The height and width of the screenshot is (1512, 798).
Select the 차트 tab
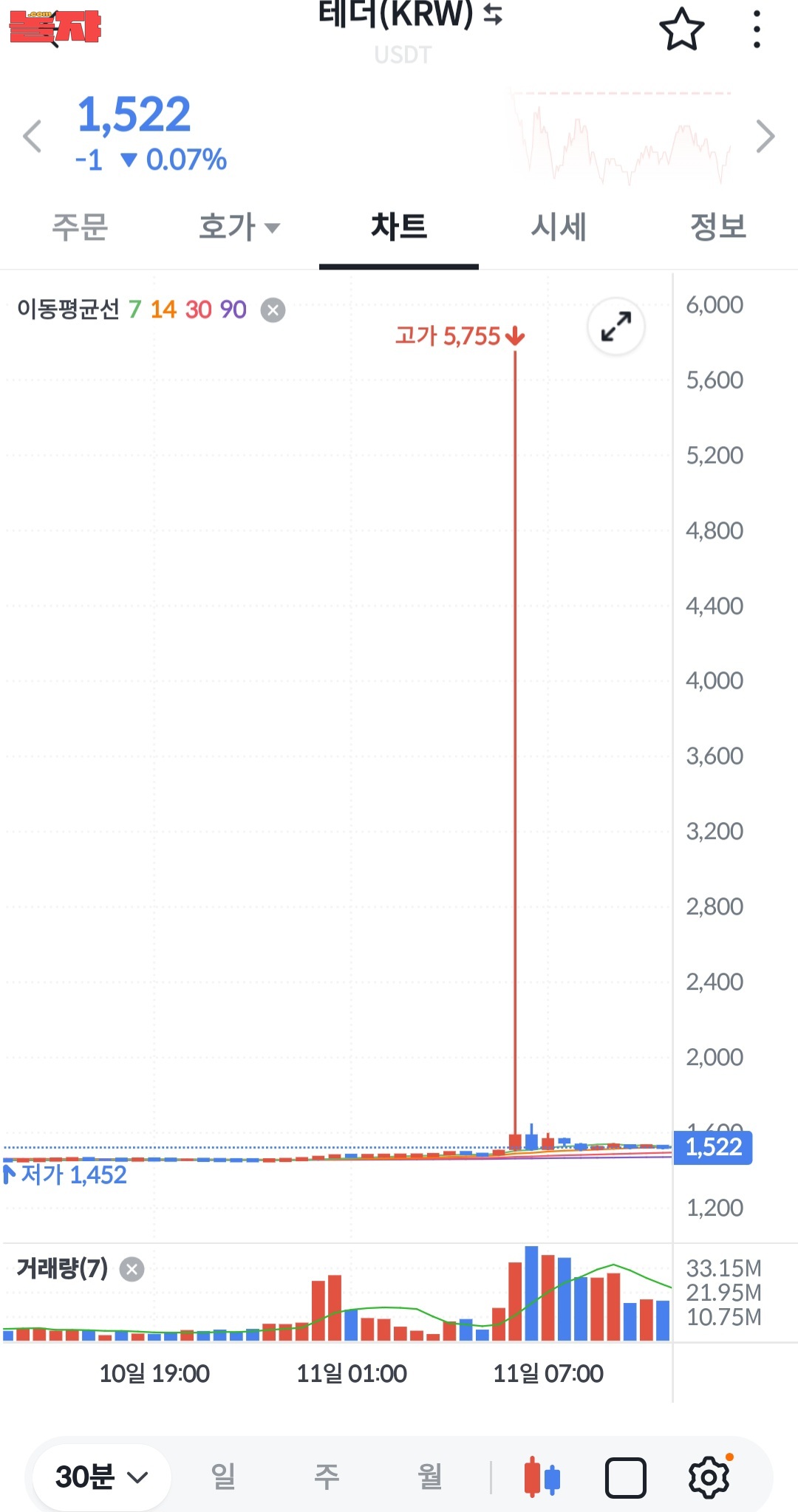pos(399,227)
